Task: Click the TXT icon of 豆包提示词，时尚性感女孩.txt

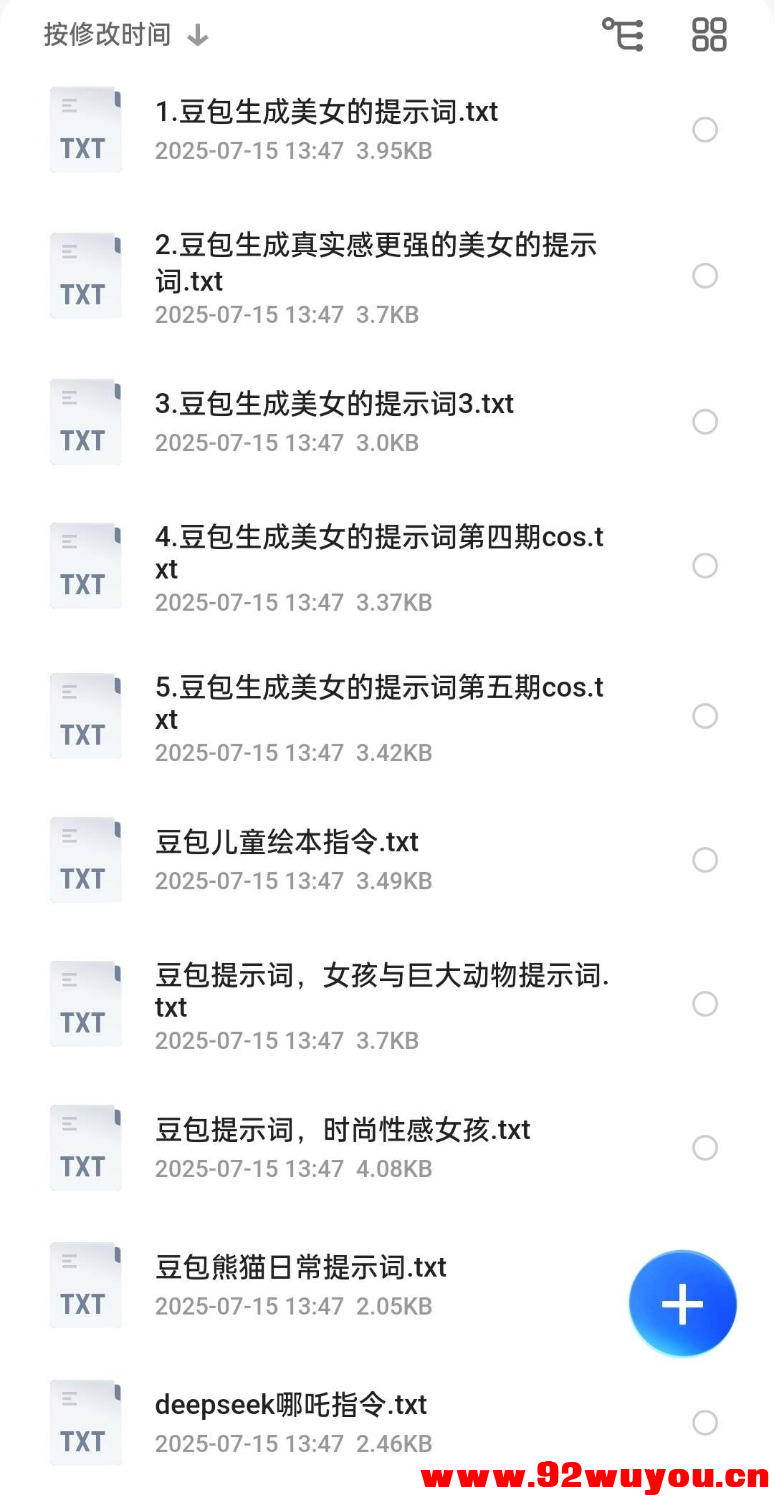Action: point(85,1147)
